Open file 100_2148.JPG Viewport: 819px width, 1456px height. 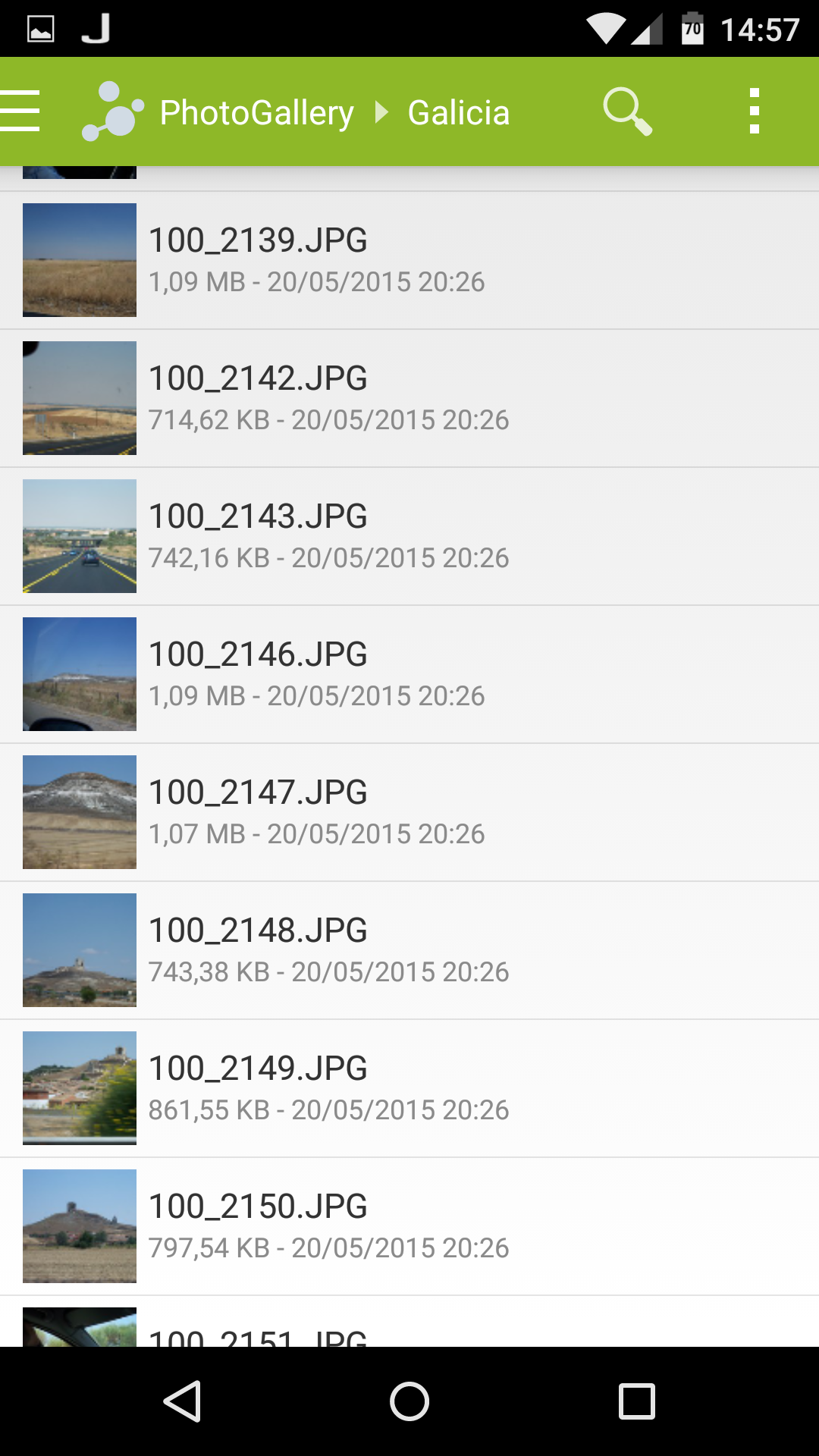point(409,950)
